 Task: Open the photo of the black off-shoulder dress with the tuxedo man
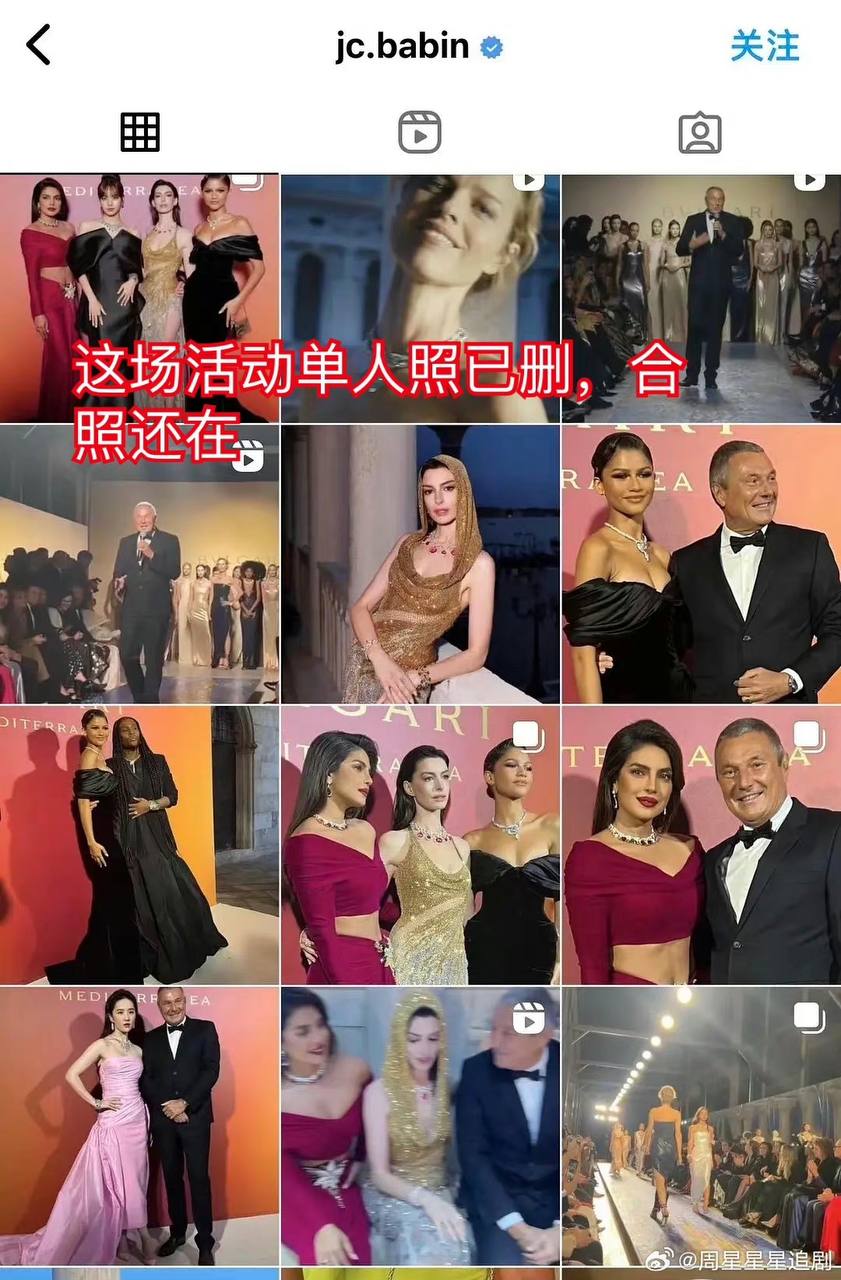[700, 563]
